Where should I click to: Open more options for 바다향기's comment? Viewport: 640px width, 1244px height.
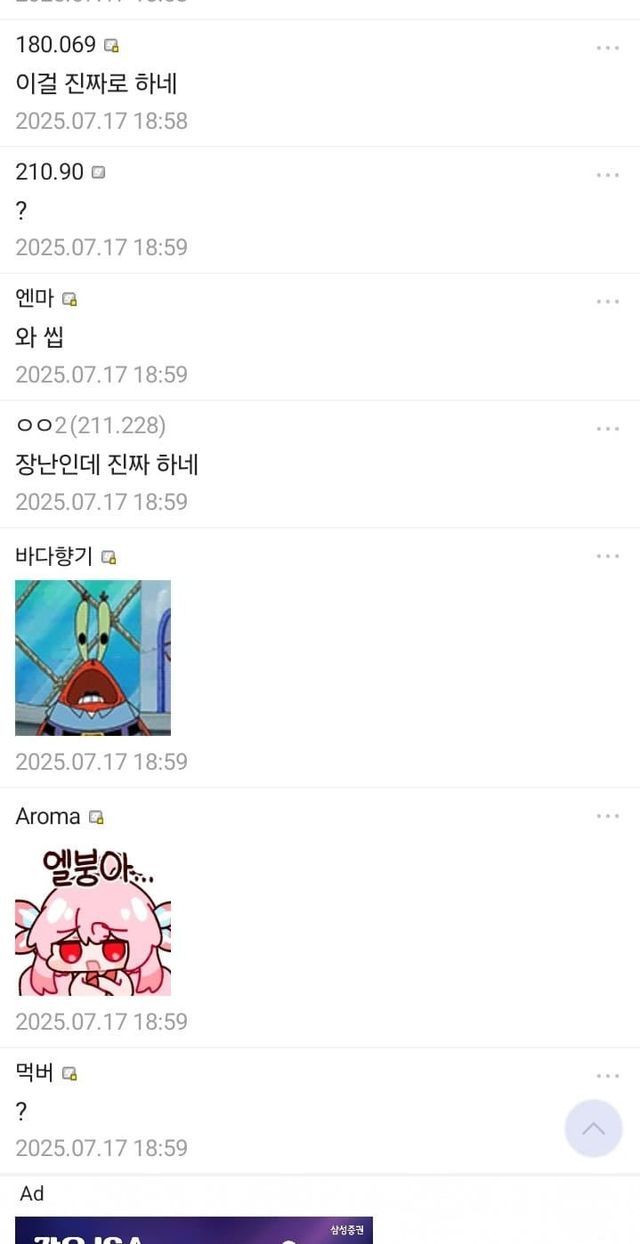607,556
